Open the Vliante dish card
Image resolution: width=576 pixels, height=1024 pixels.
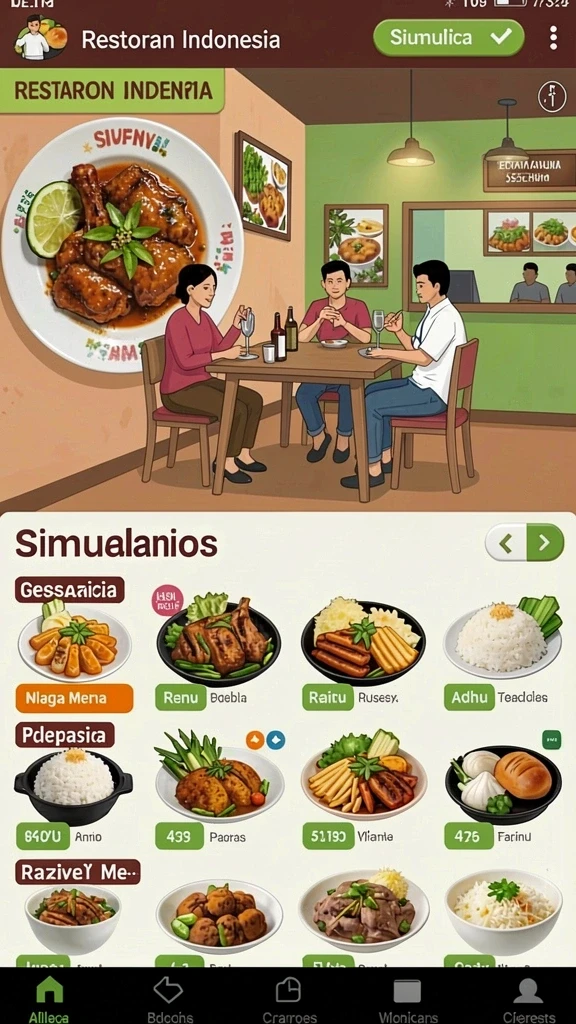click(364, 790)
